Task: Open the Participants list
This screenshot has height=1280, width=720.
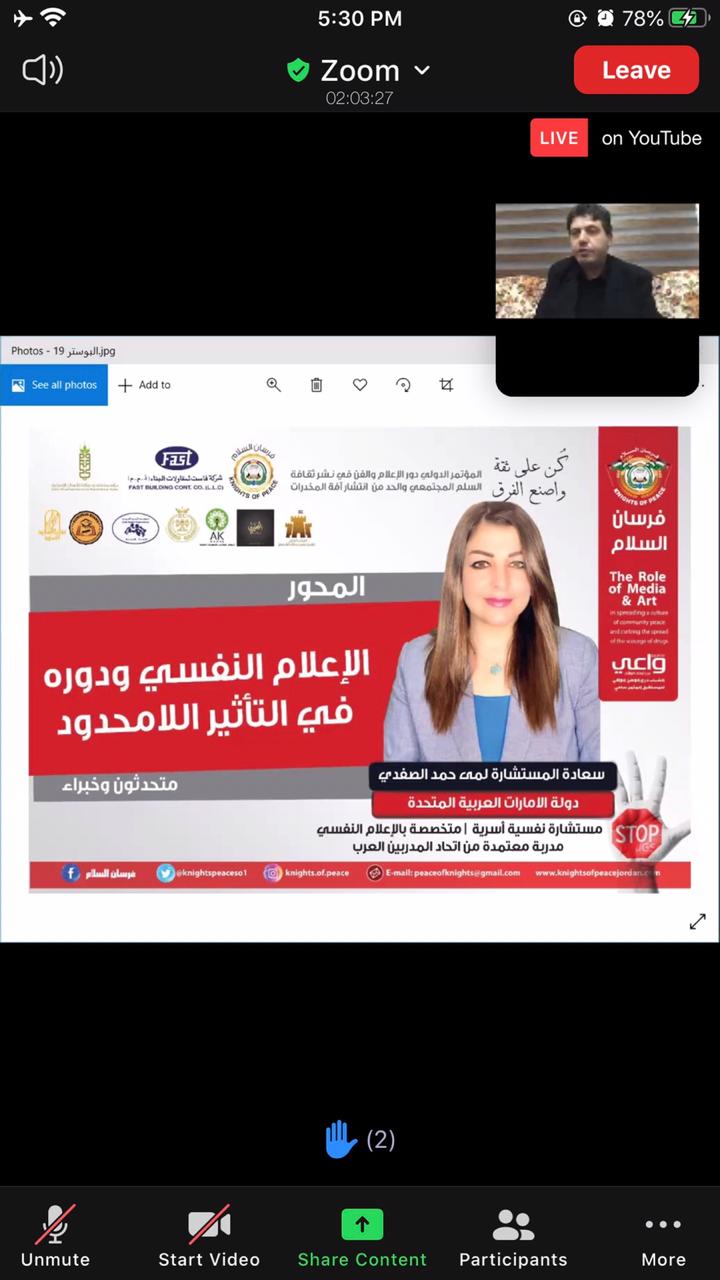Action: pos(513,1236)
